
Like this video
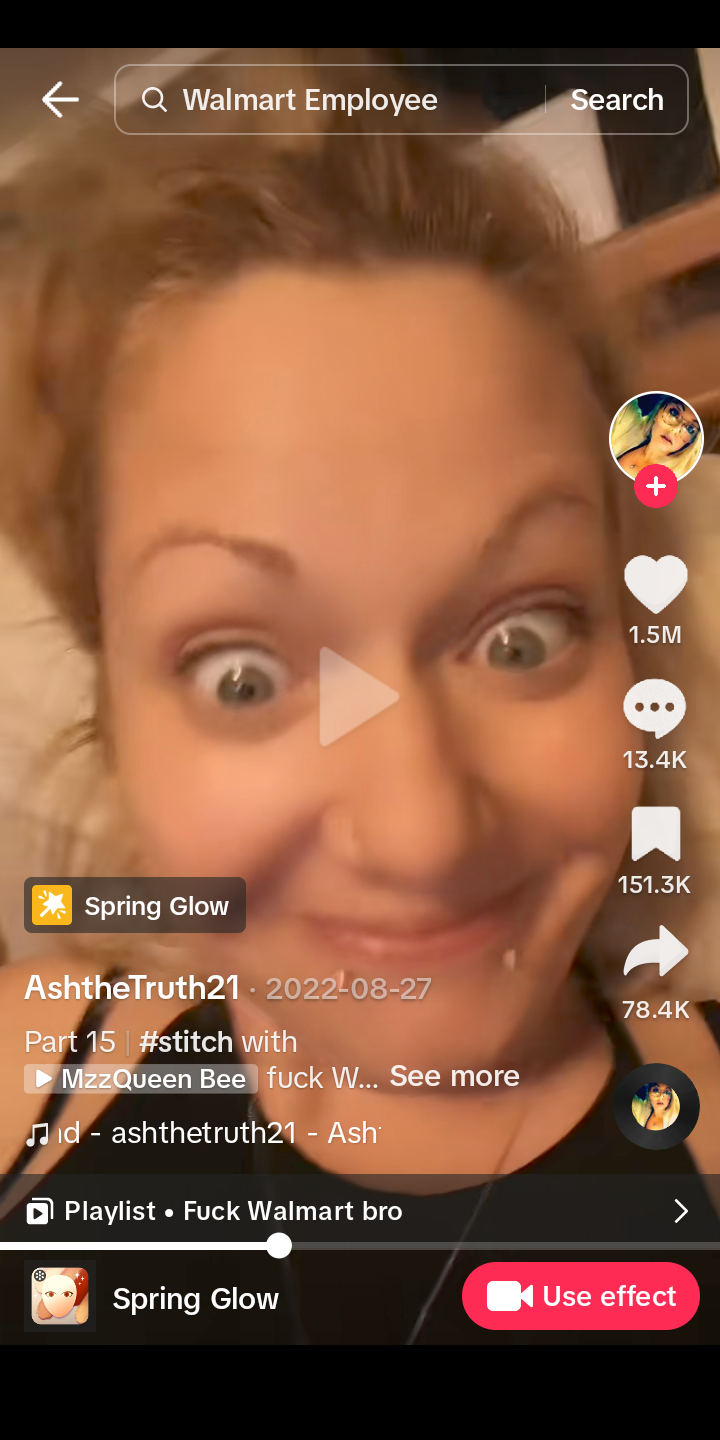tap(656, 585)
